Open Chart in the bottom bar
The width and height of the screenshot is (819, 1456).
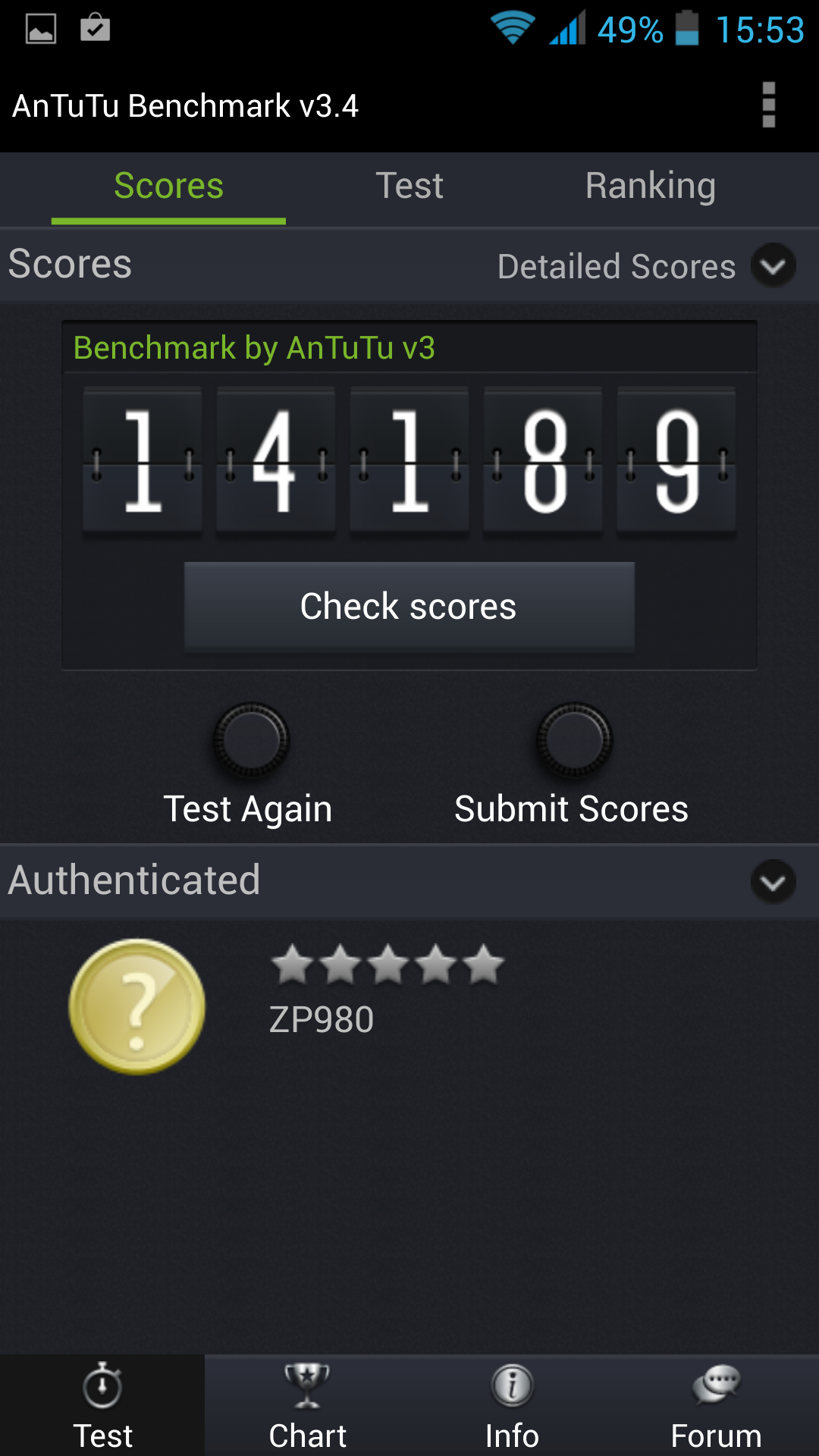point(307,1405)
